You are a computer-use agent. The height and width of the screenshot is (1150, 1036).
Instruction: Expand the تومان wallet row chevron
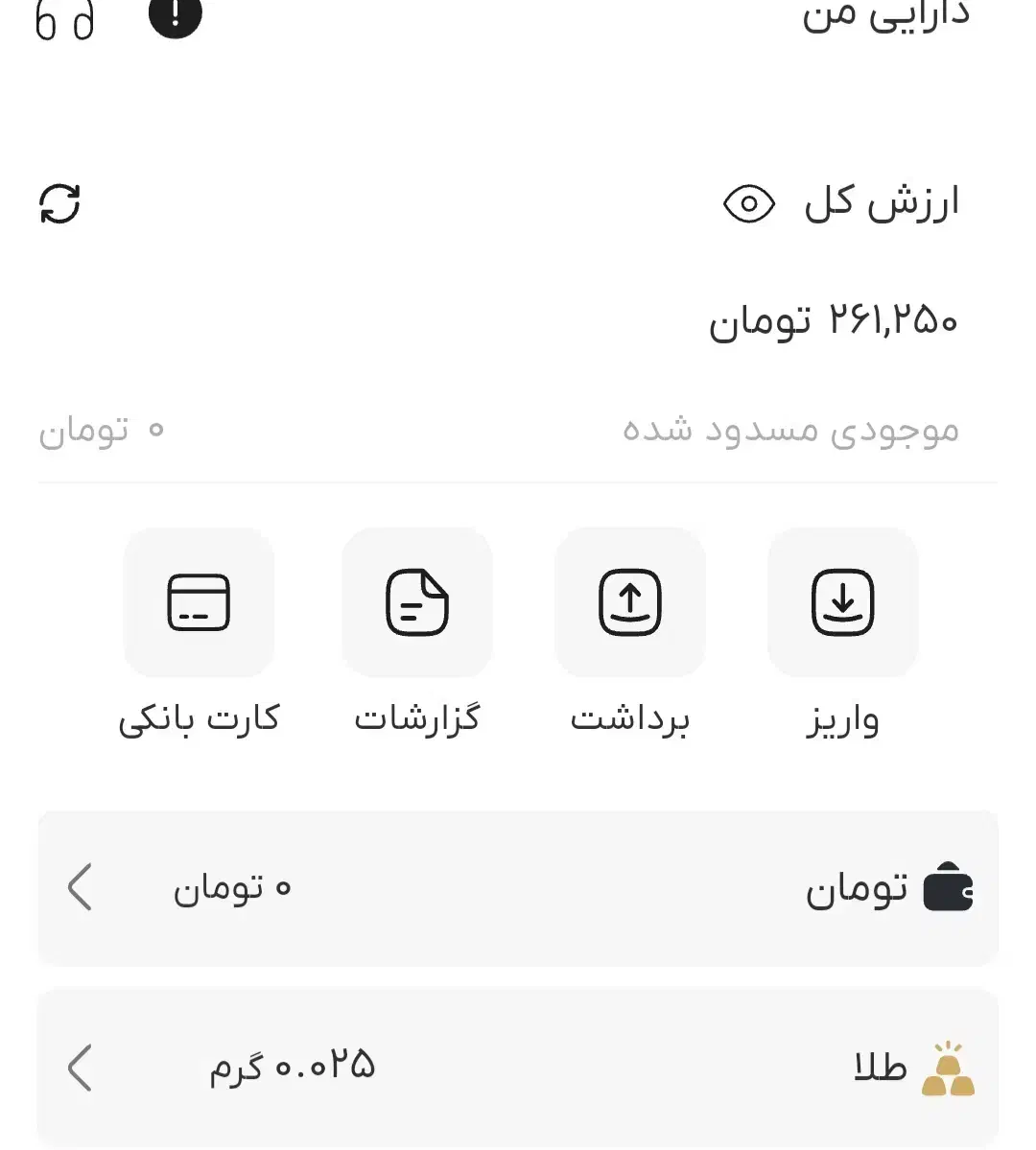coord(81,887)
